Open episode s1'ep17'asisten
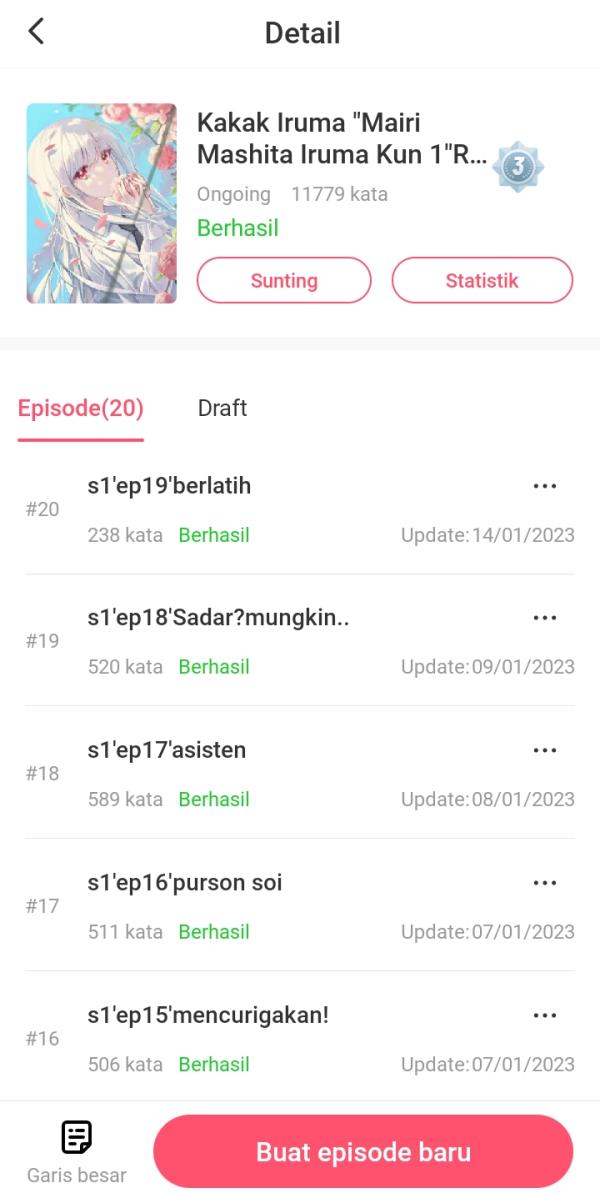This screenshot has height=1193, width=600. (167, 751)
